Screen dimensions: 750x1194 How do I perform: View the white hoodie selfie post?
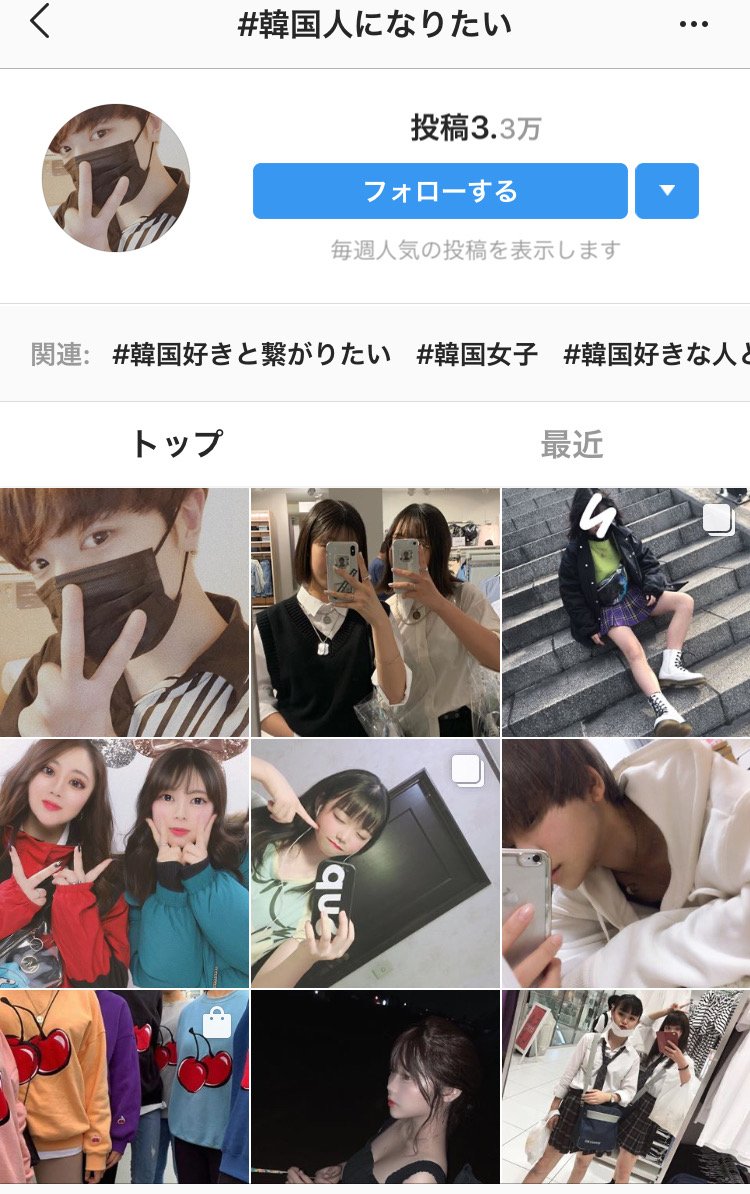(x=626, y=863)
